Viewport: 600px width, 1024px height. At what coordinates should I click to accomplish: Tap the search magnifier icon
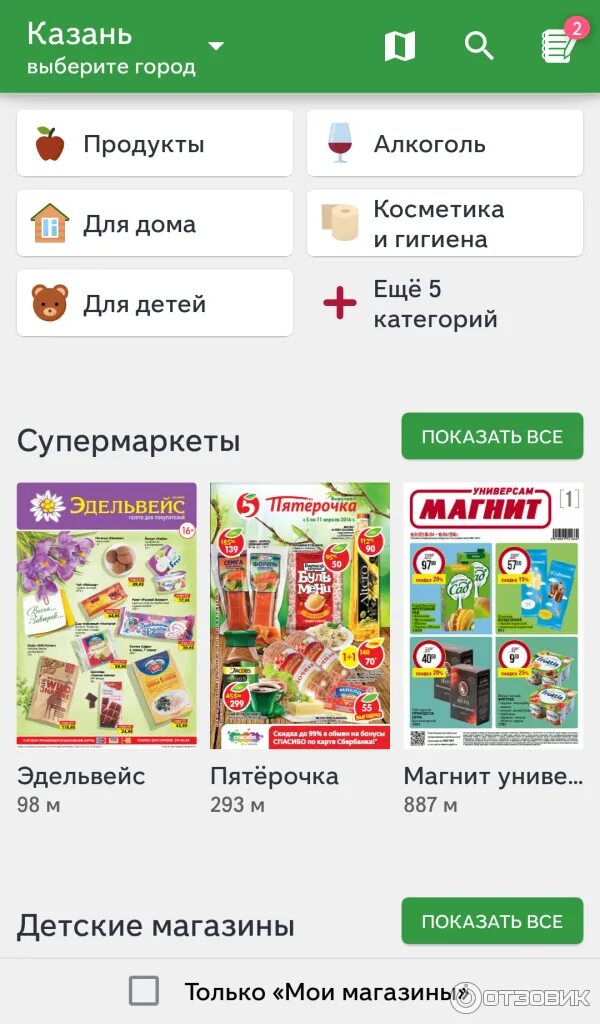(x=480, y=46)
